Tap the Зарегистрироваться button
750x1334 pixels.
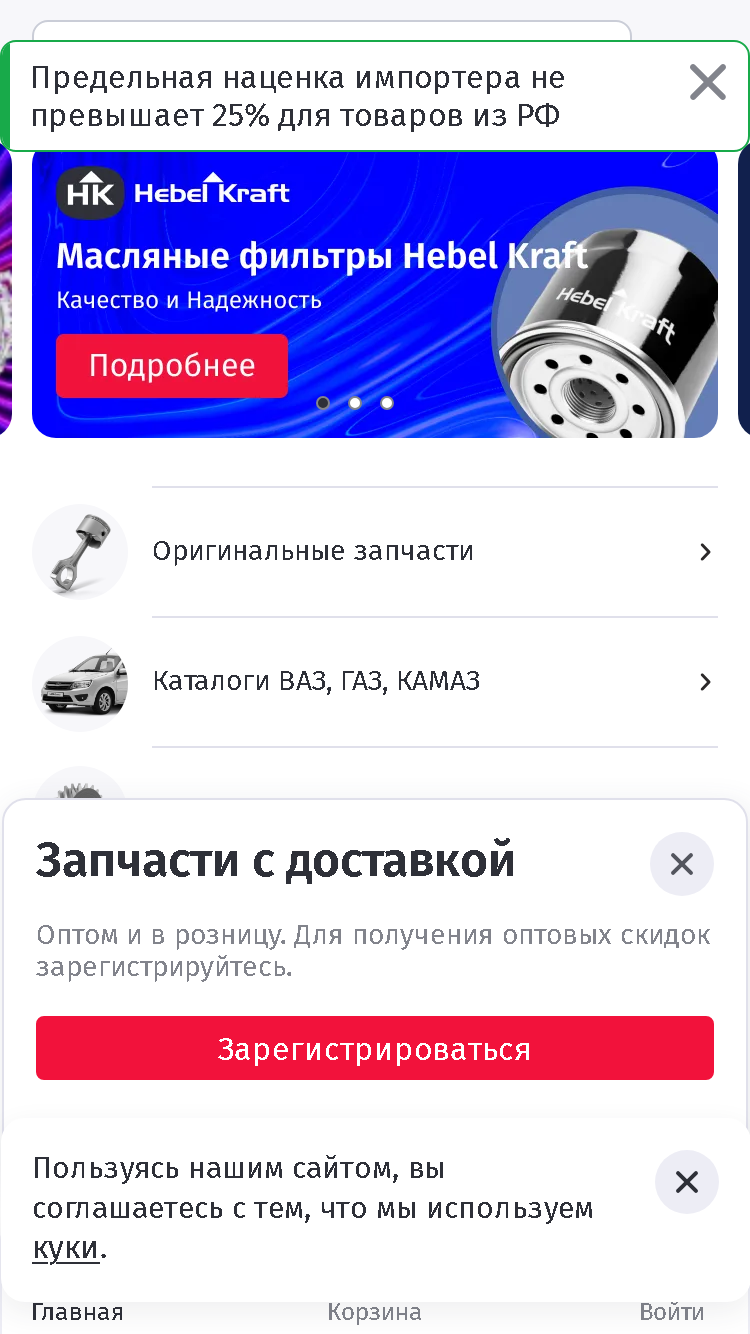coord(375,1048)
